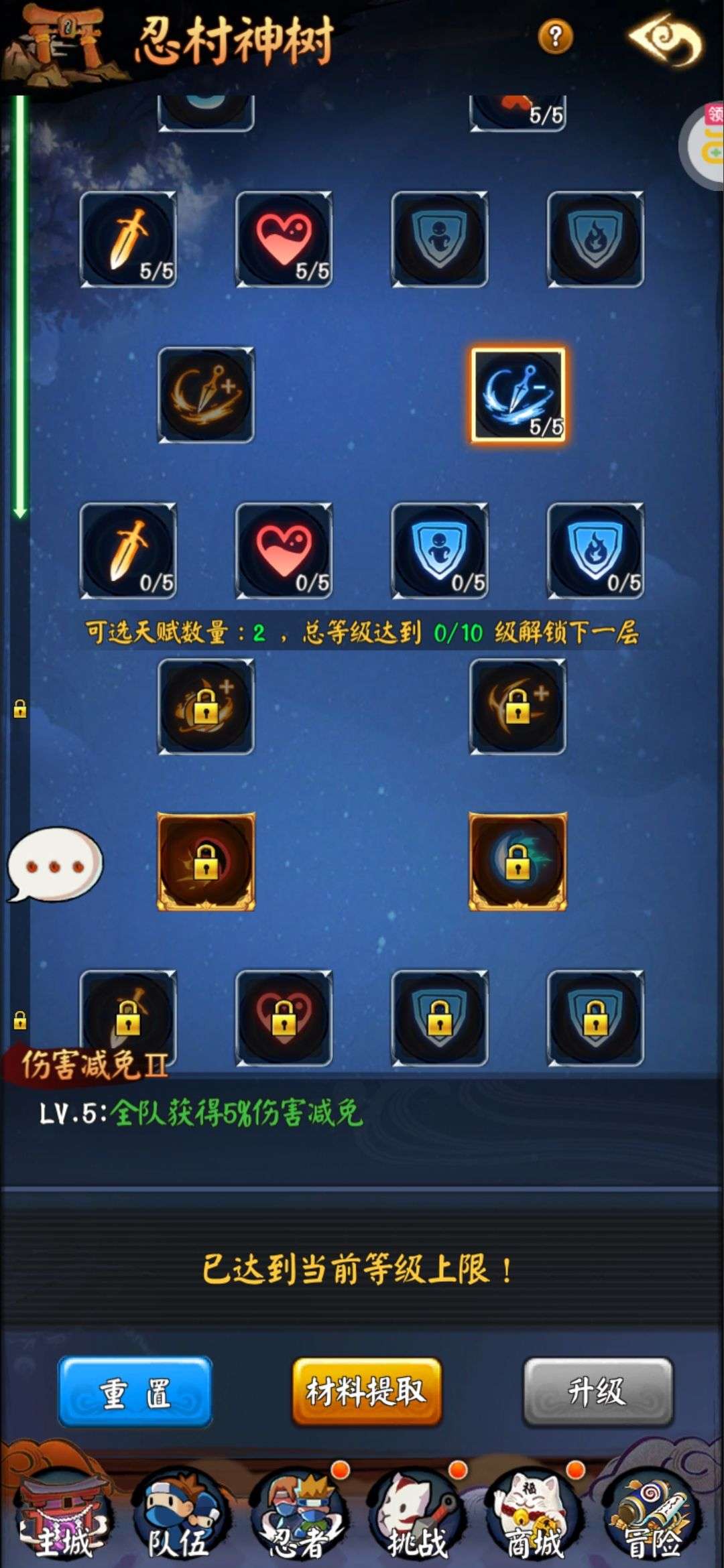The height and width of the screenshot is (1568, 724).
Task: Tap the blue 重置 reset button
Action: 135,1391
